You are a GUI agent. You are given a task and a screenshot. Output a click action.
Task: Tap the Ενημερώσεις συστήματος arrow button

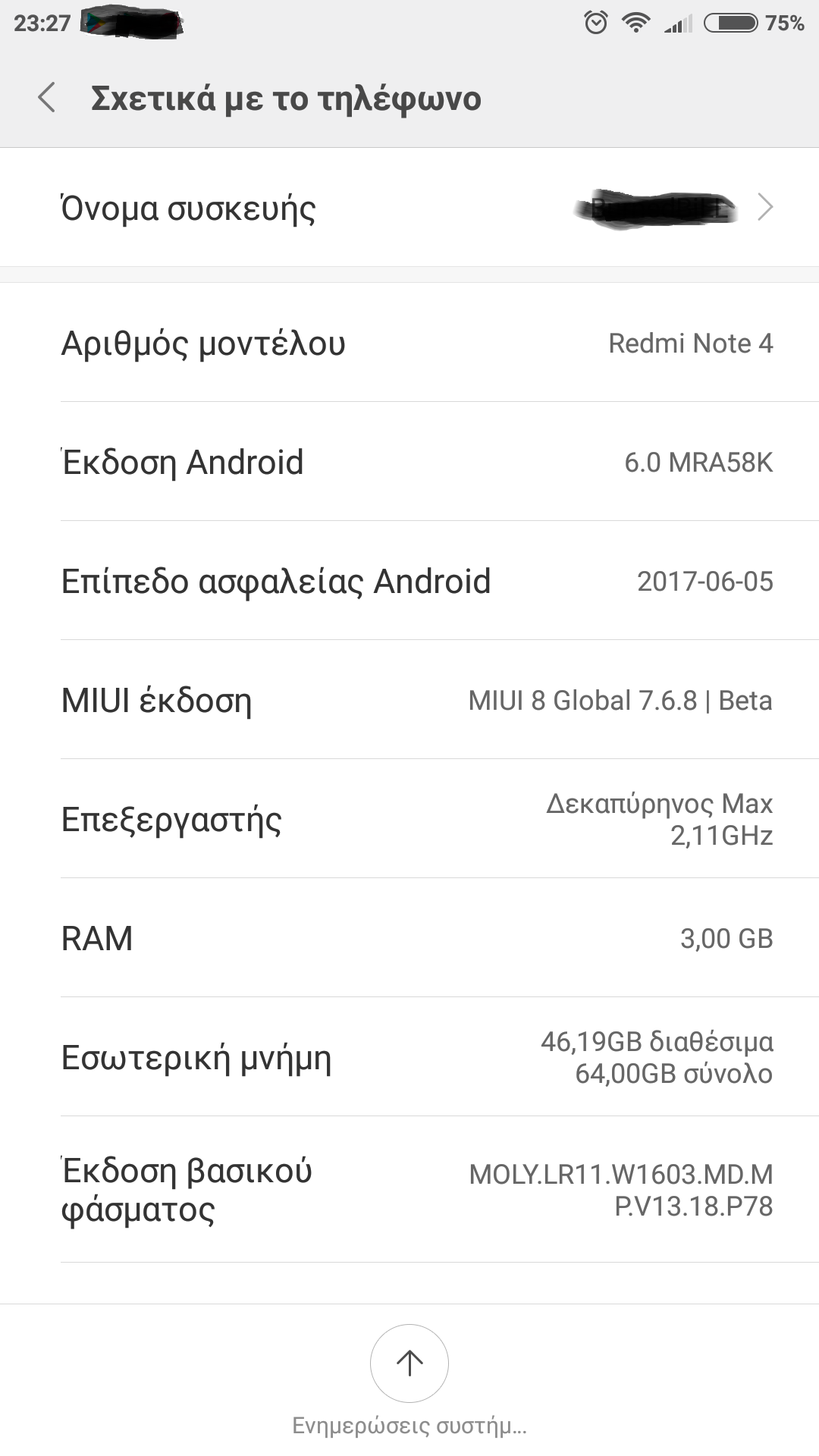coord(409,1363)
